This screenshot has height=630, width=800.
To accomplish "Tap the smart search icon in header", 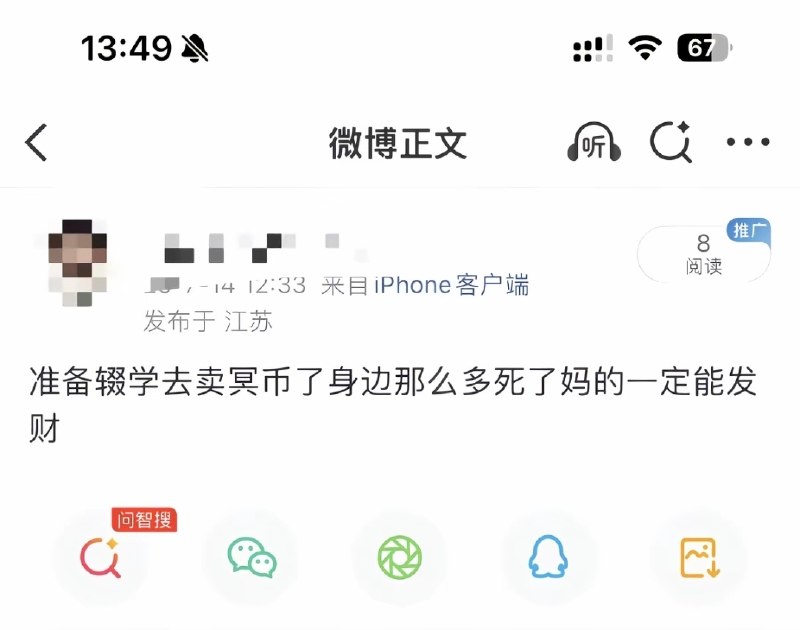I will click(671, 142).
